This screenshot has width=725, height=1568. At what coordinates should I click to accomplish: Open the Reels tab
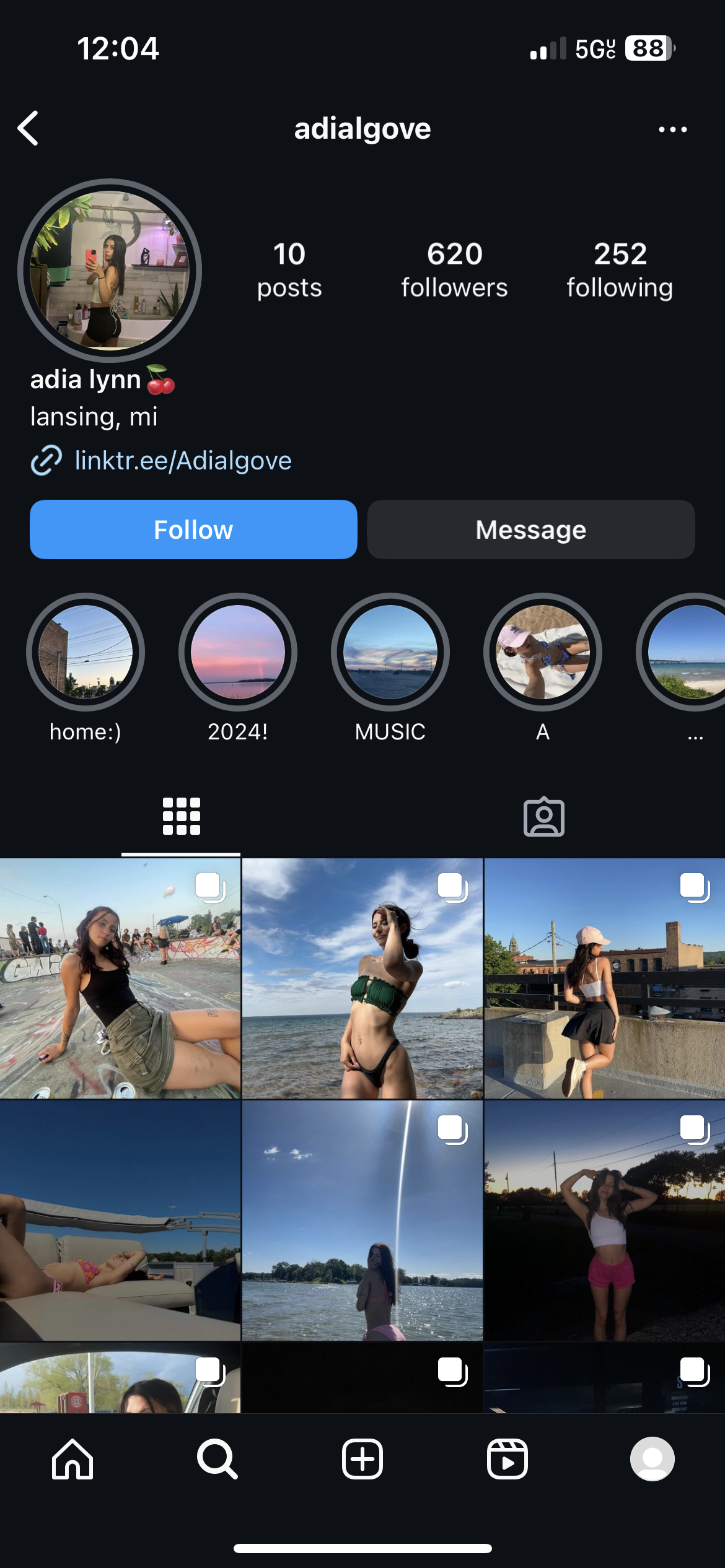(507, 1459)
